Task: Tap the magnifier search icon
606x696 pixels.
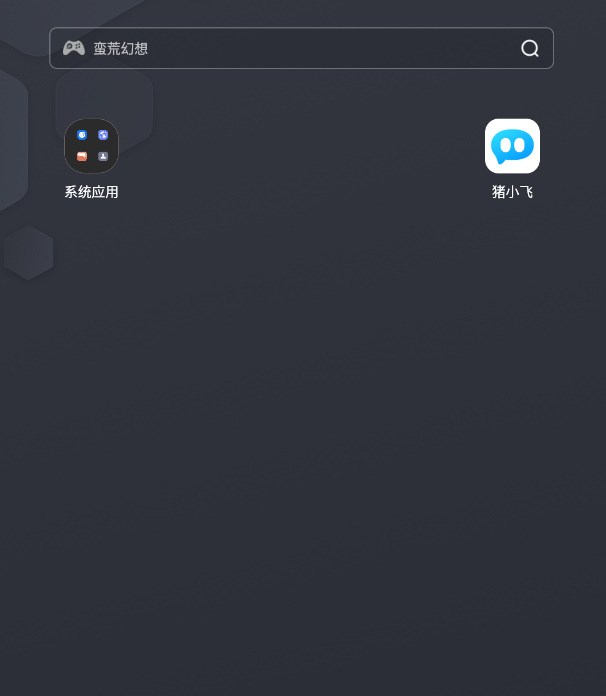Action: pos(530,48)
